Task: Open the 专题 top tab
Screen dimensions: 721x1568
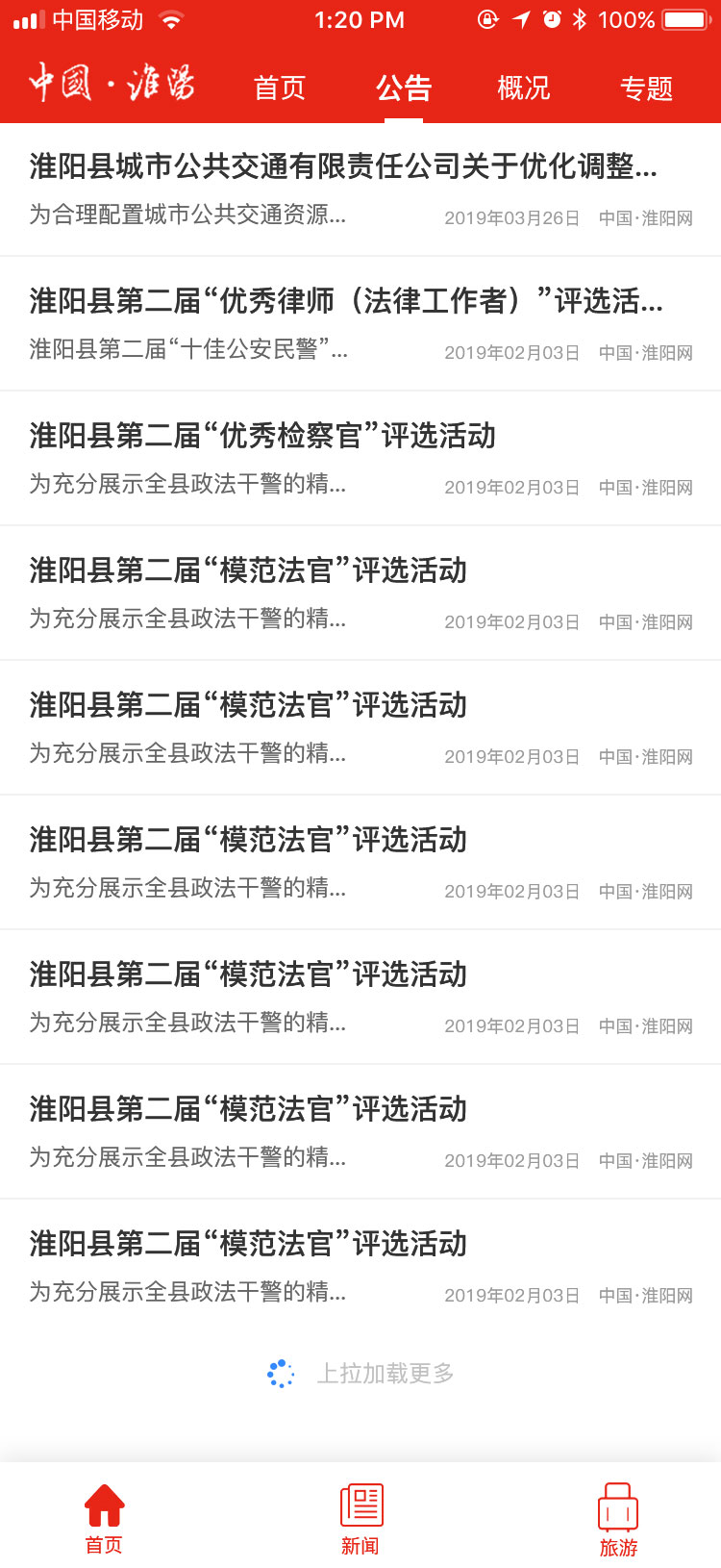Action: (x=646, y=89)
